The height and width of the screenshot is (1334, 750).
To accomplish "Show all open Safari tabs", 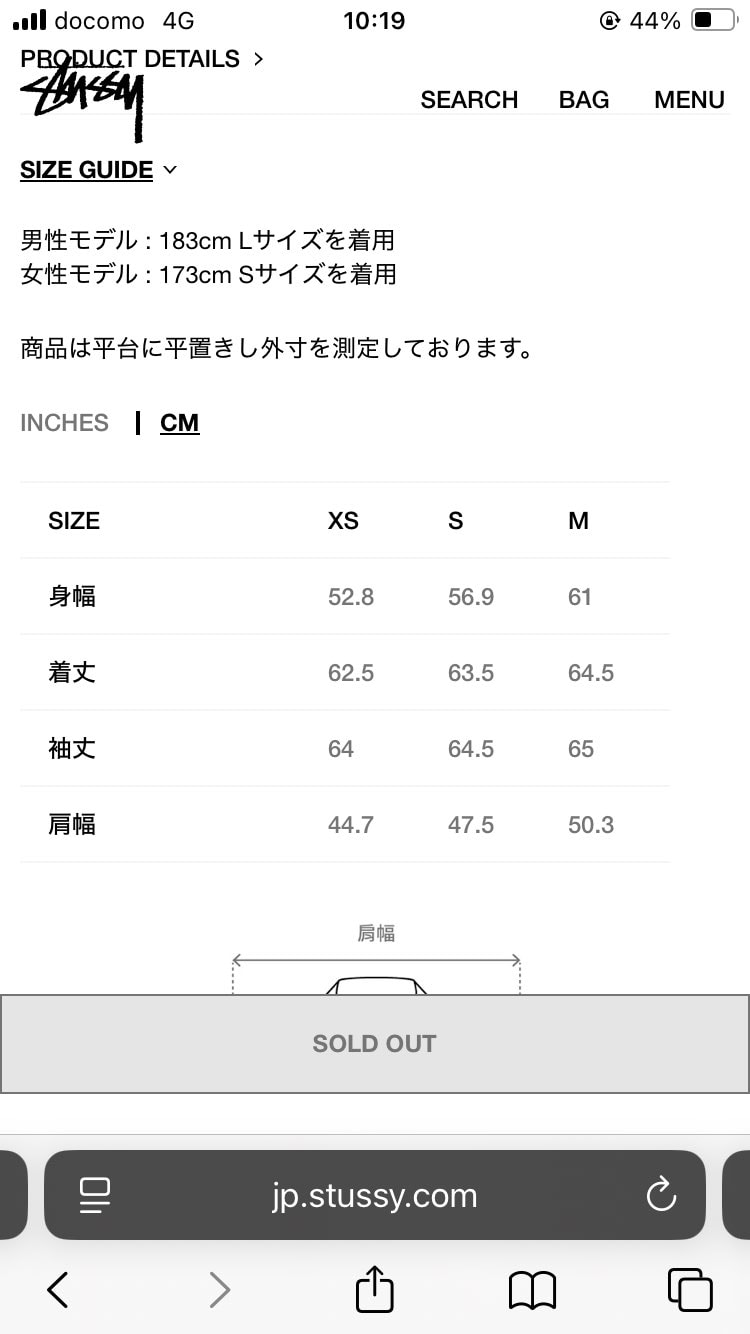I will pyautogui.click(x=690, y=1290).
